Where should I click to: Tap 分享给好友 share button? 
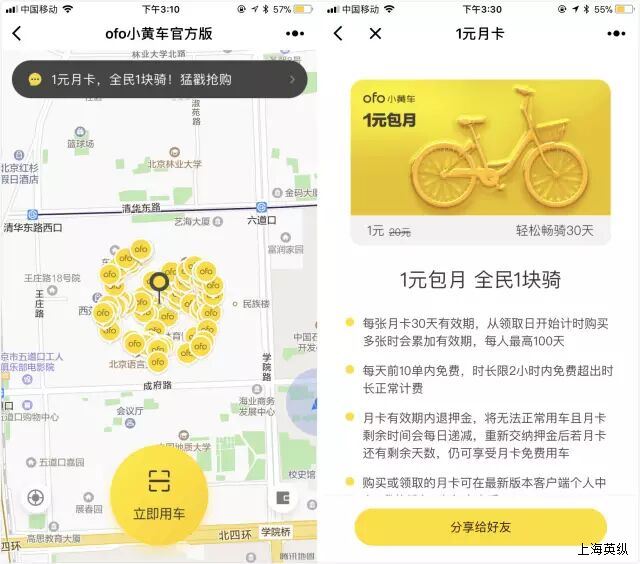tap(480, 526)
